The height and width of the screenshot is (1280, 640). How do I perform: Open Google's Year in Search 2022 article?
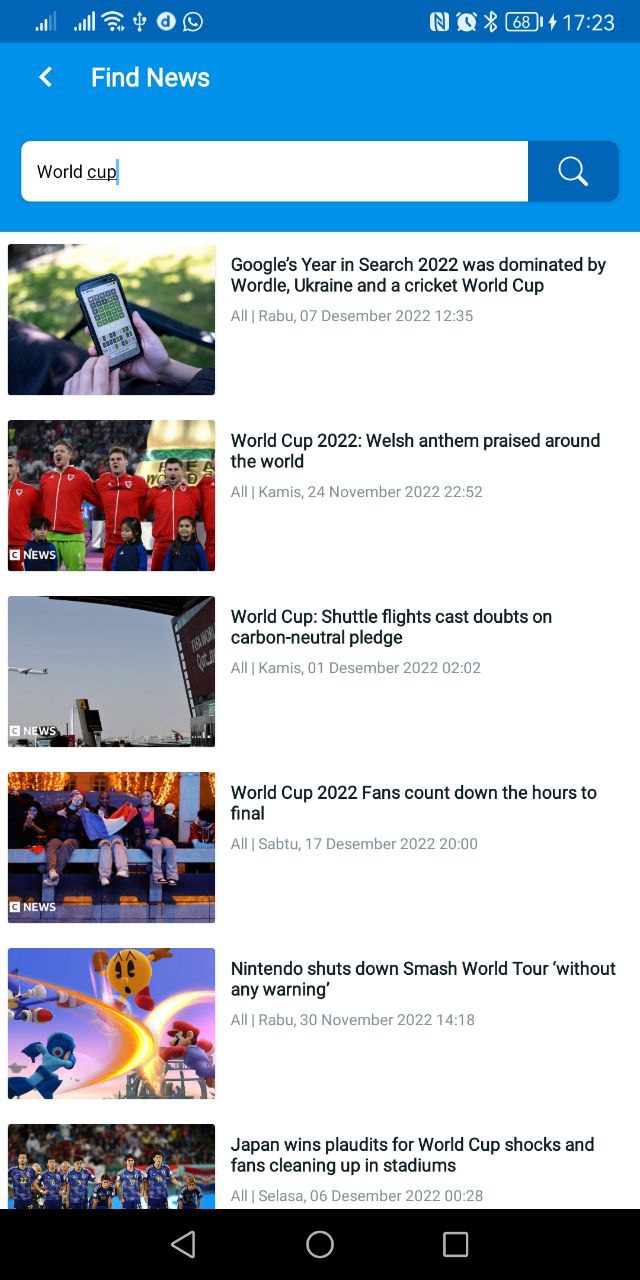(x=418, y=275)
